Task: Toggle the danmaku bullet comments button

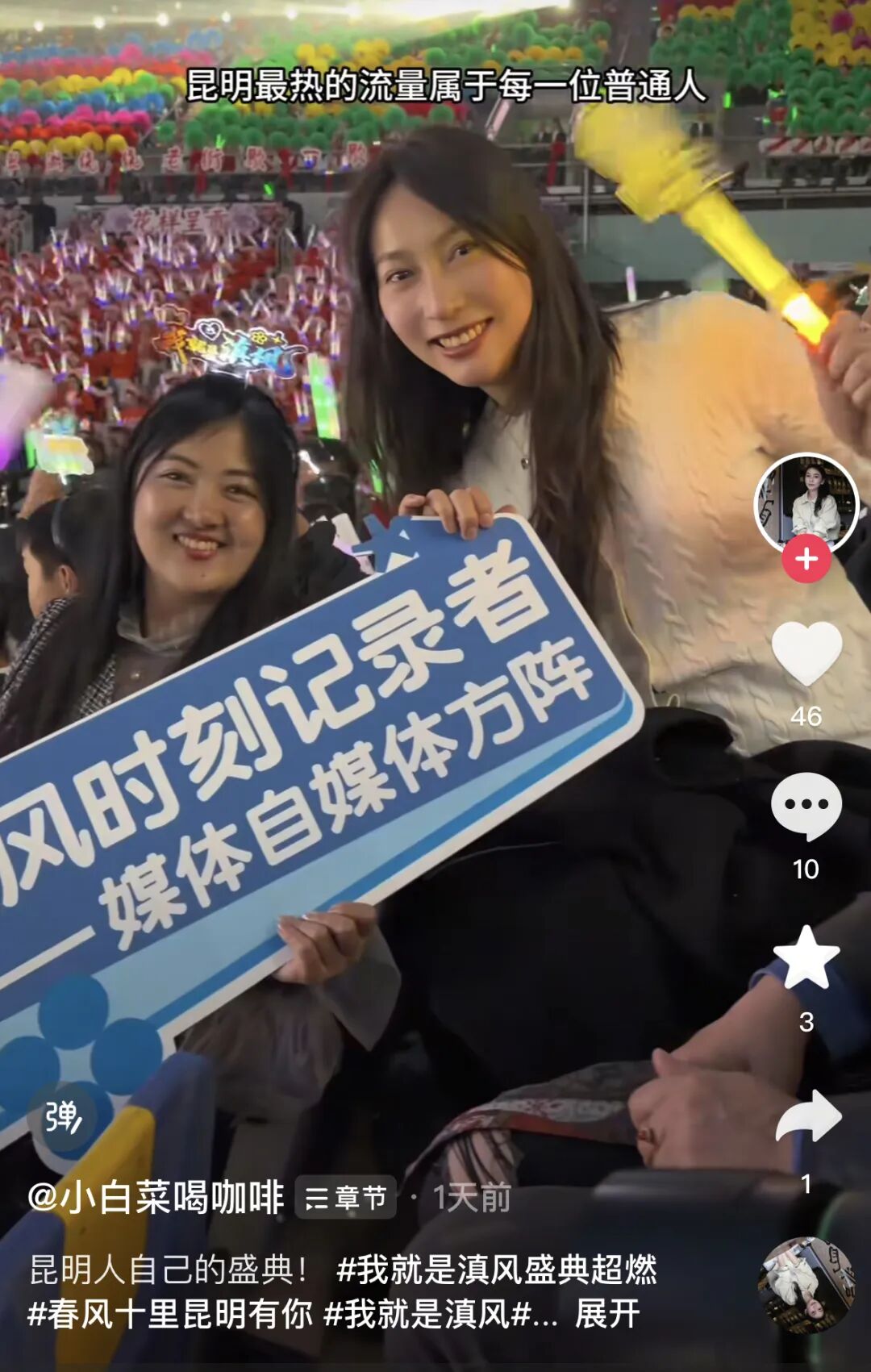Action: click(63, 1117)
